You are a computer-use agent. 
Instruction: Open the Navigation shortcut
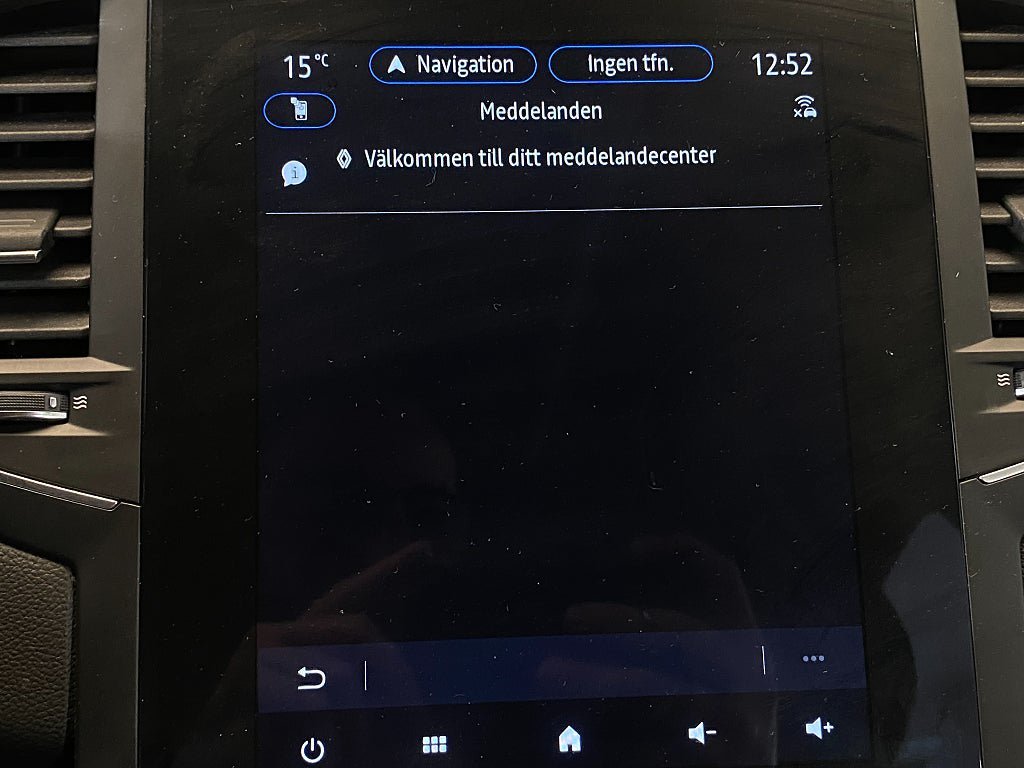click(452, 65)
